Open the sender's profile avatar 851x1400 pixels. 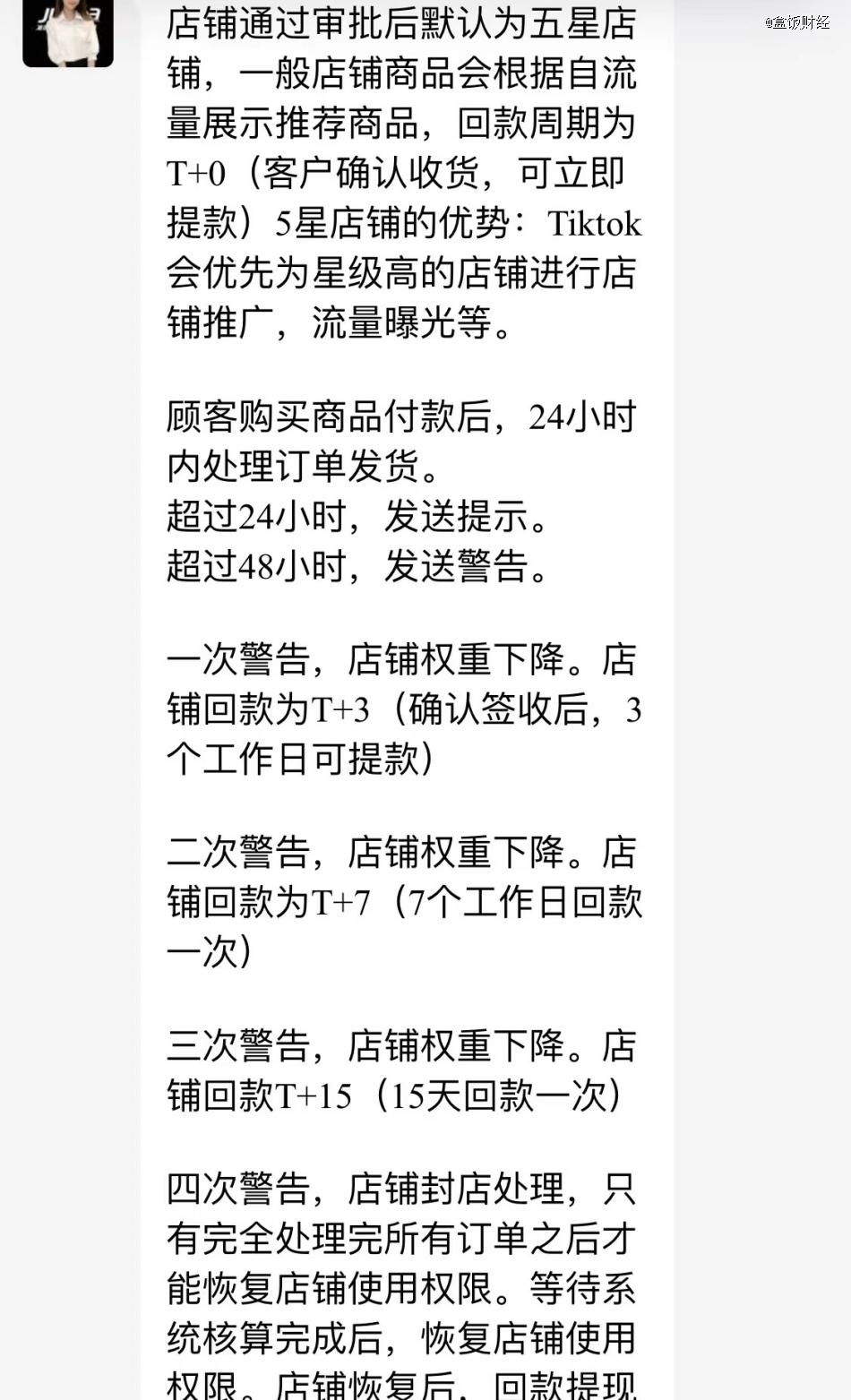click(68, 33)
